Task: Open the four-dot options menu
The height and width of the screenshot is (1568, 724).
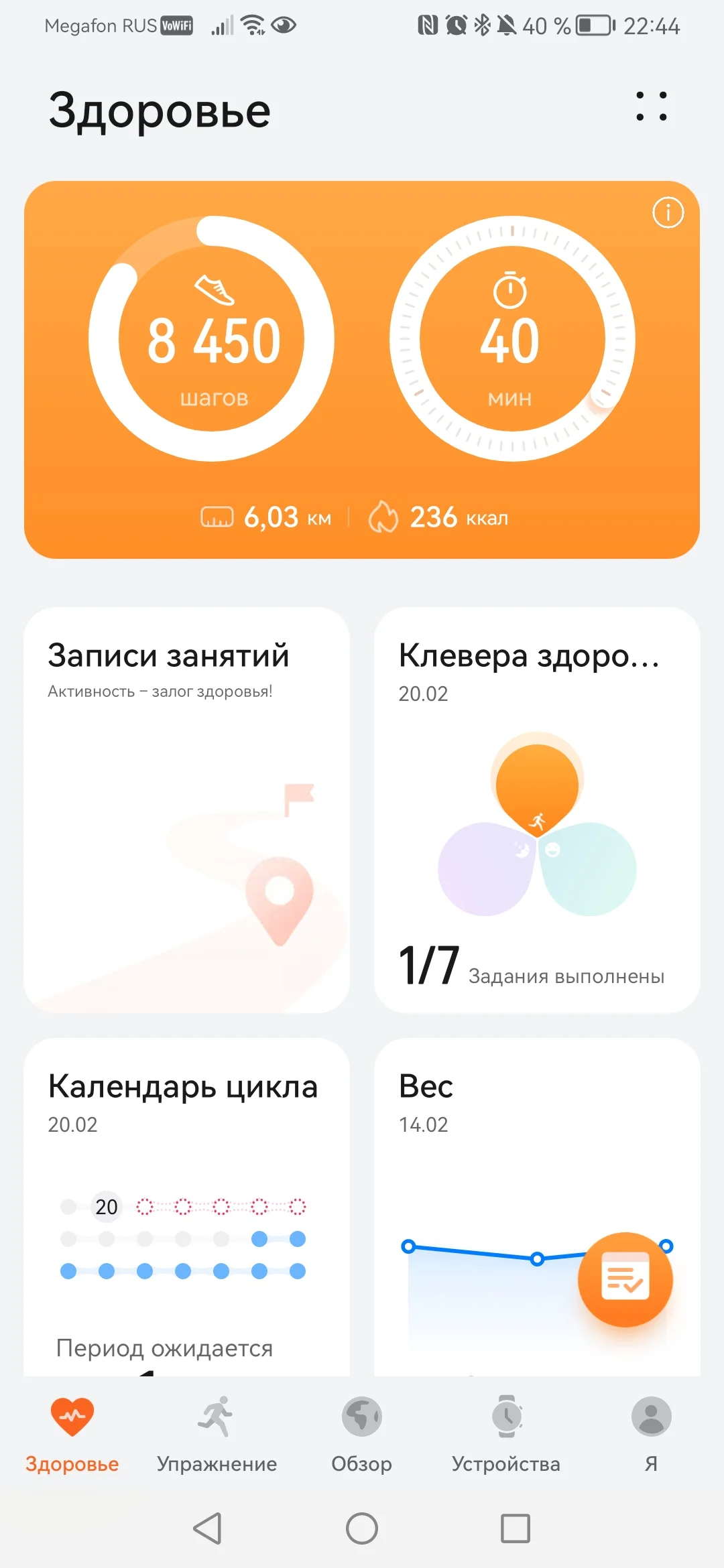Action: (x=652, y=107)
